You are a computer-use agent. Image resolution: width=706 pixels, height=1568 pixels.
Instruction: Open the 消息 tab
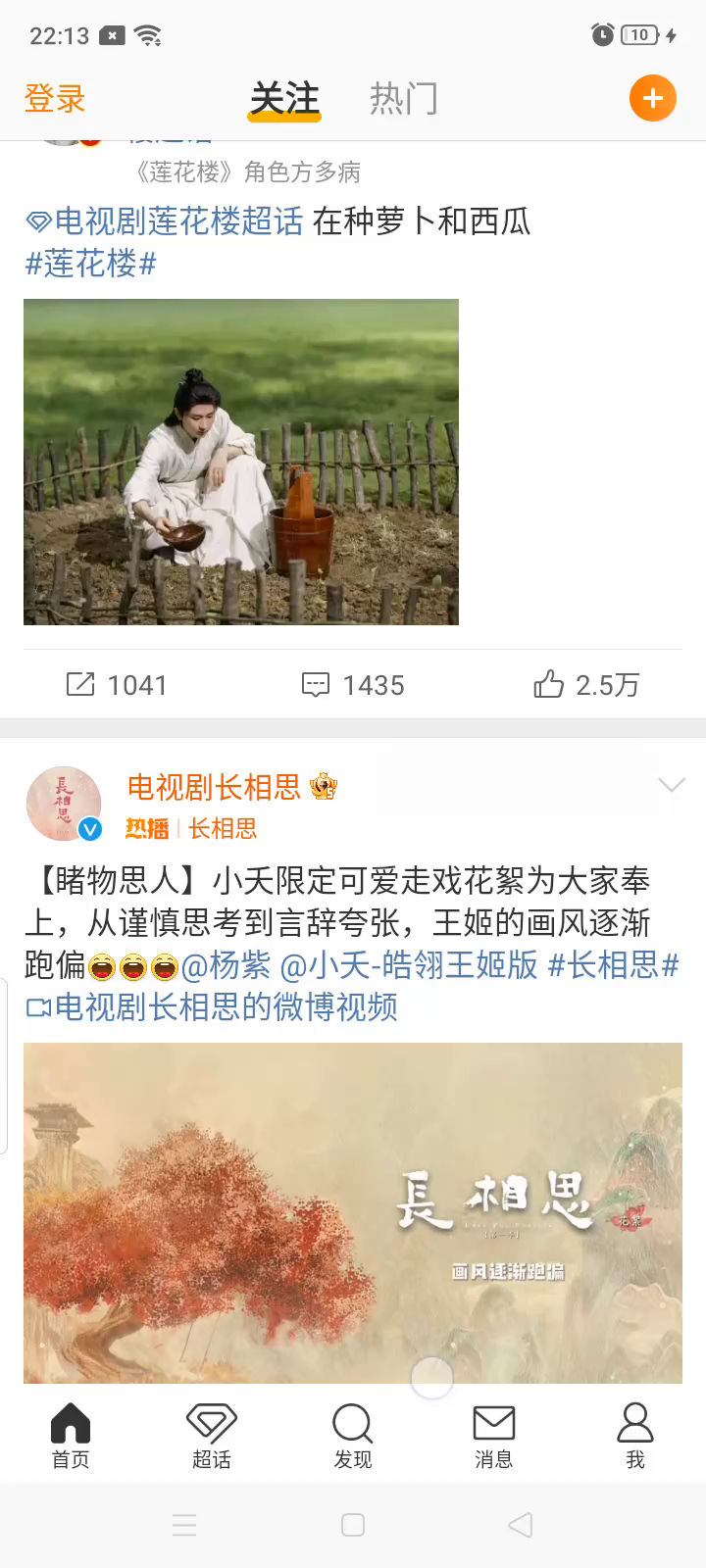click(x=494, y=1436)
